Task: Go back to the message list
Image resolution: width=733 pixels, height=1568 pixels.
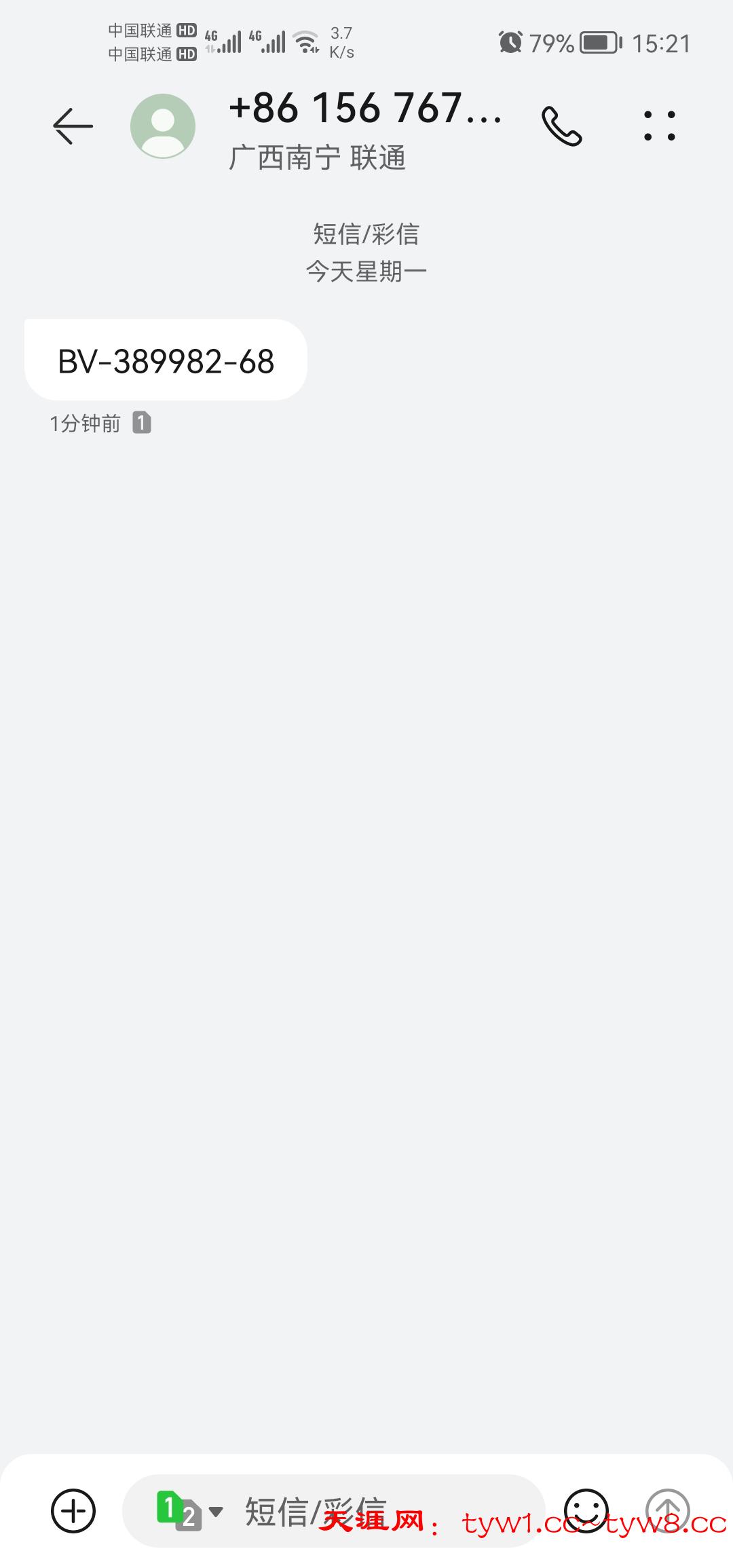Action: (73, 126)
